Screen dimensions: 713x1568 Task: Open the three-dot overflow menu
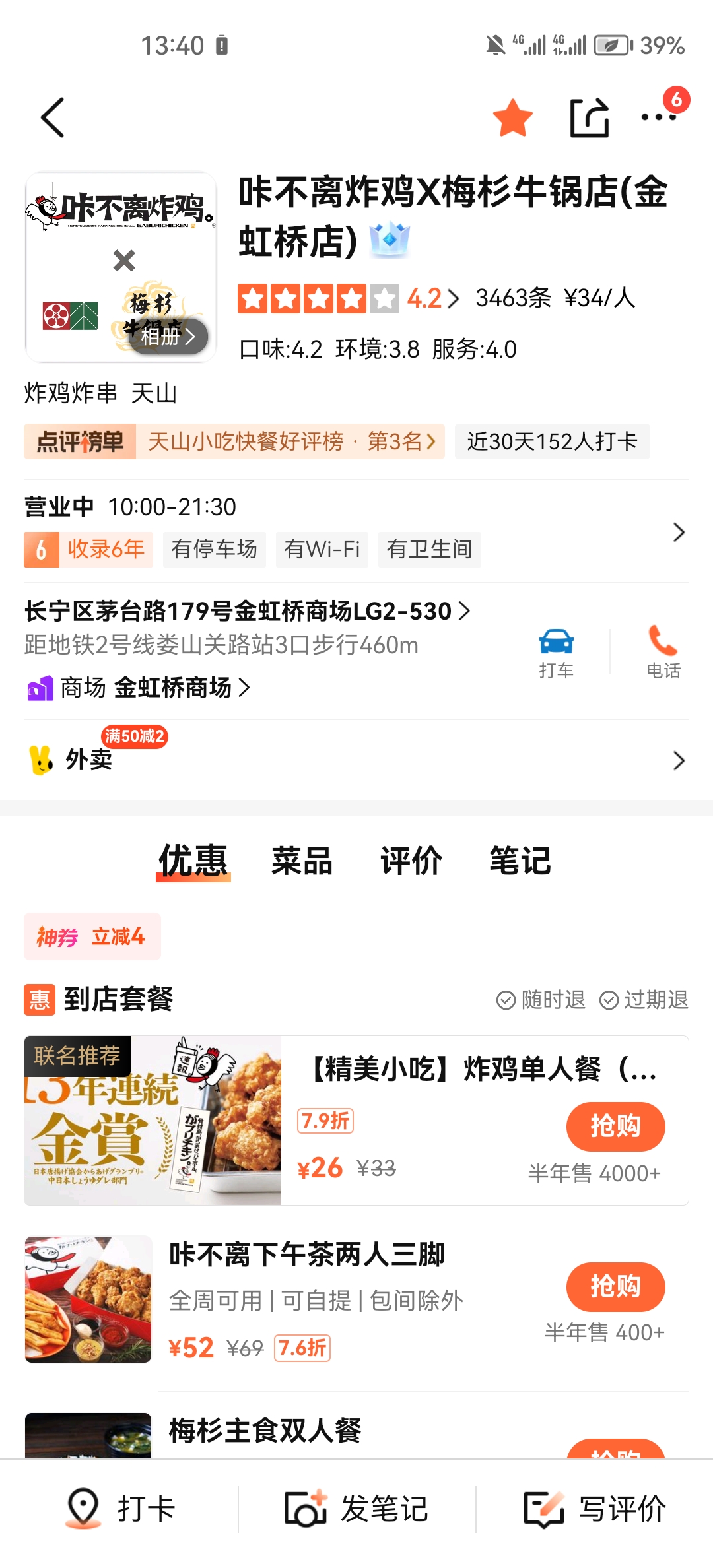(658, 117)
